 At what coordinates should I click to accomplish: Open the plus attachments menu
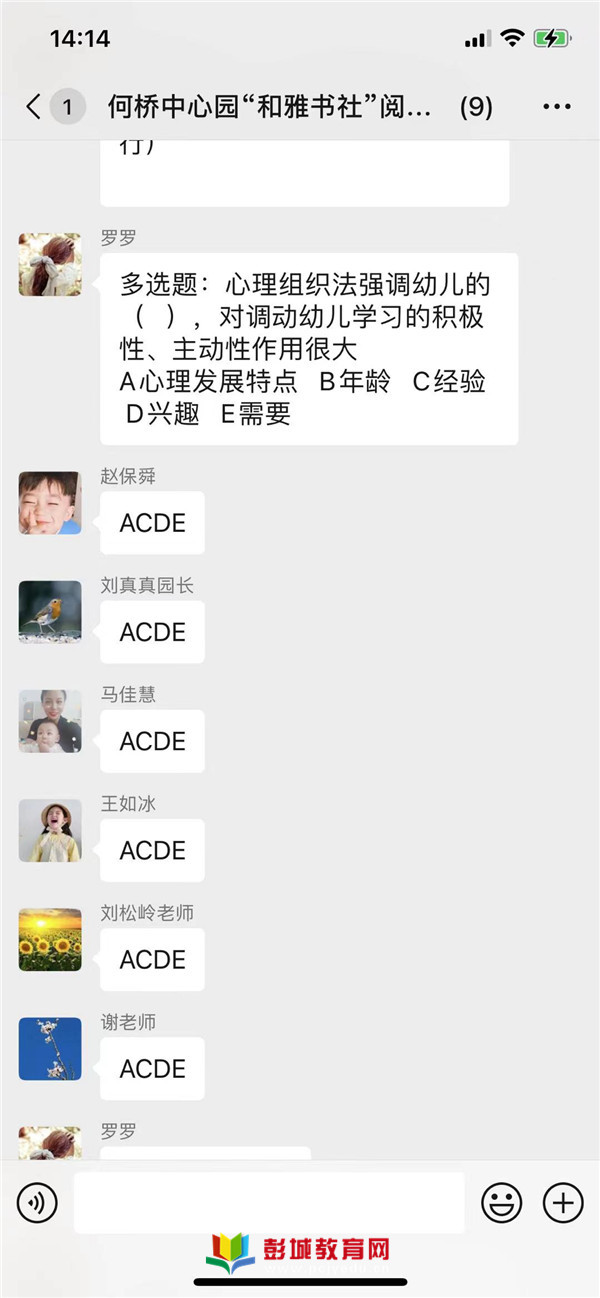(x=562, y=1202)
